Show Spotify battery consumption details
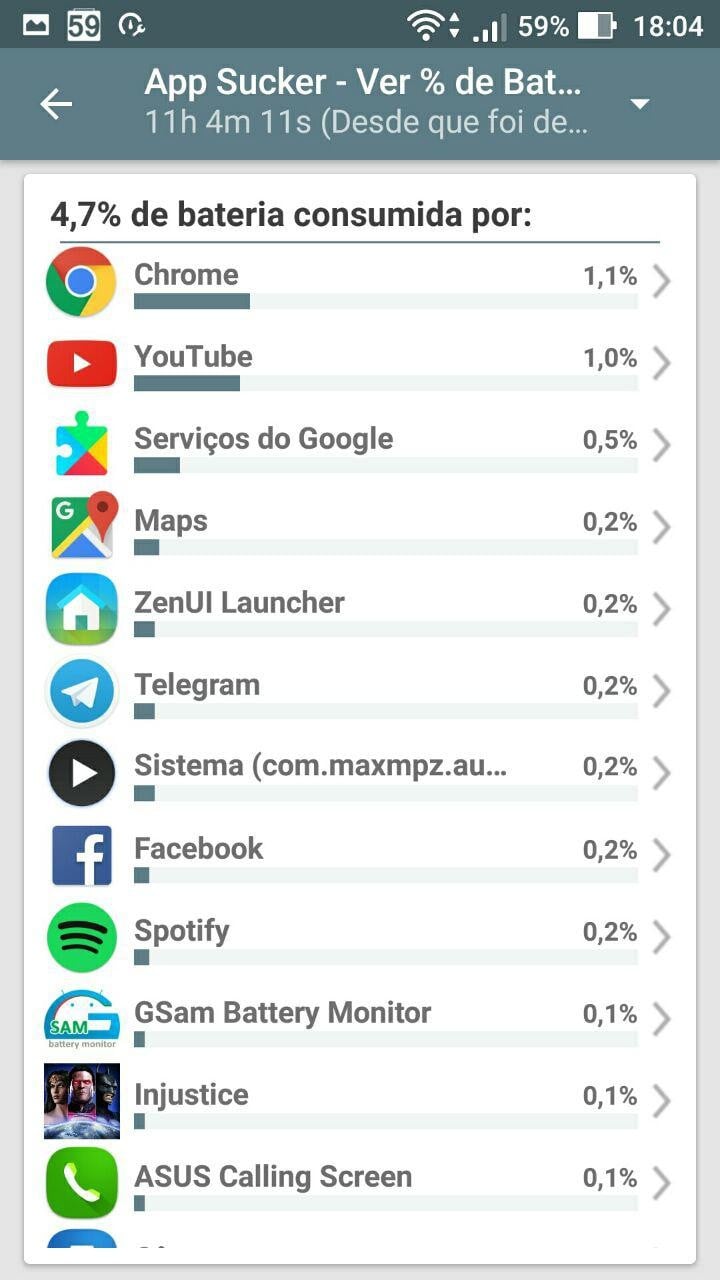 360,938
